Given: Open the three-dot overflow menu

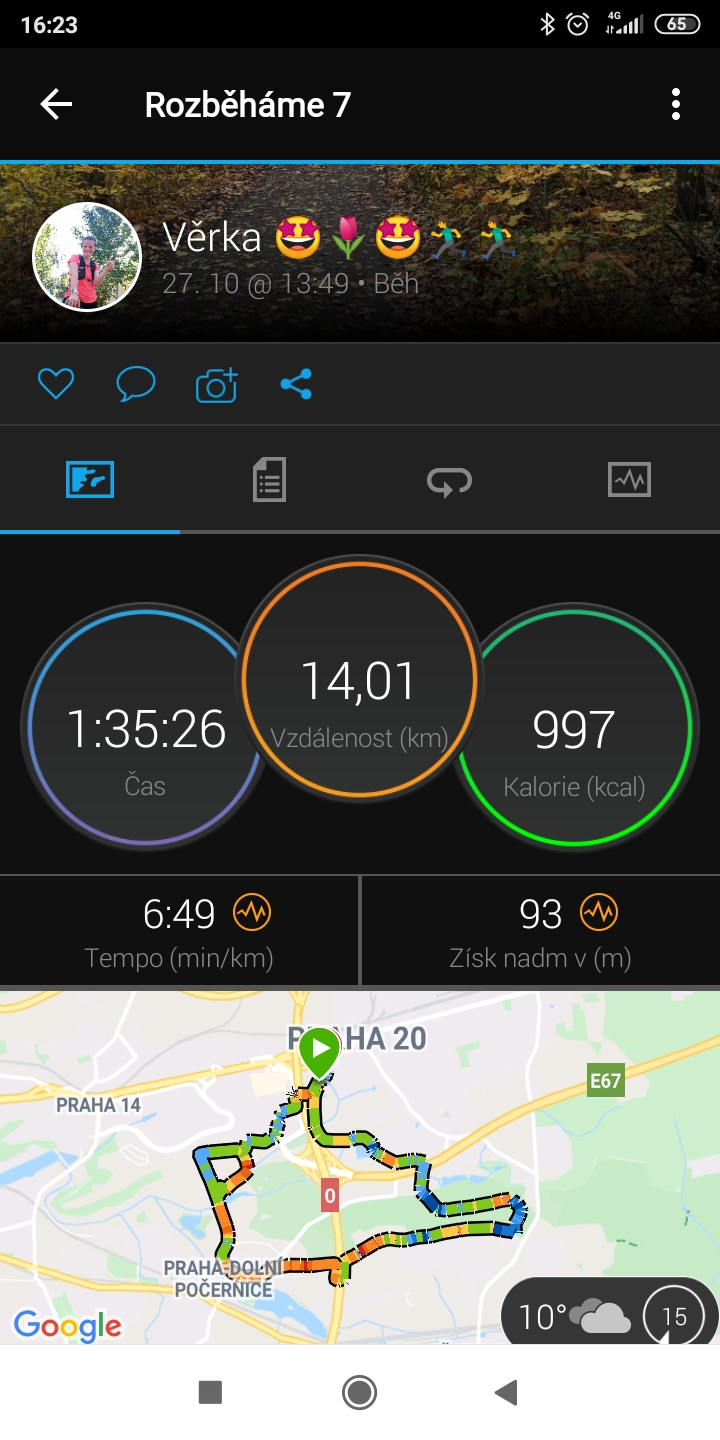Looking at the screenshot, I should (x=676, y=104).
